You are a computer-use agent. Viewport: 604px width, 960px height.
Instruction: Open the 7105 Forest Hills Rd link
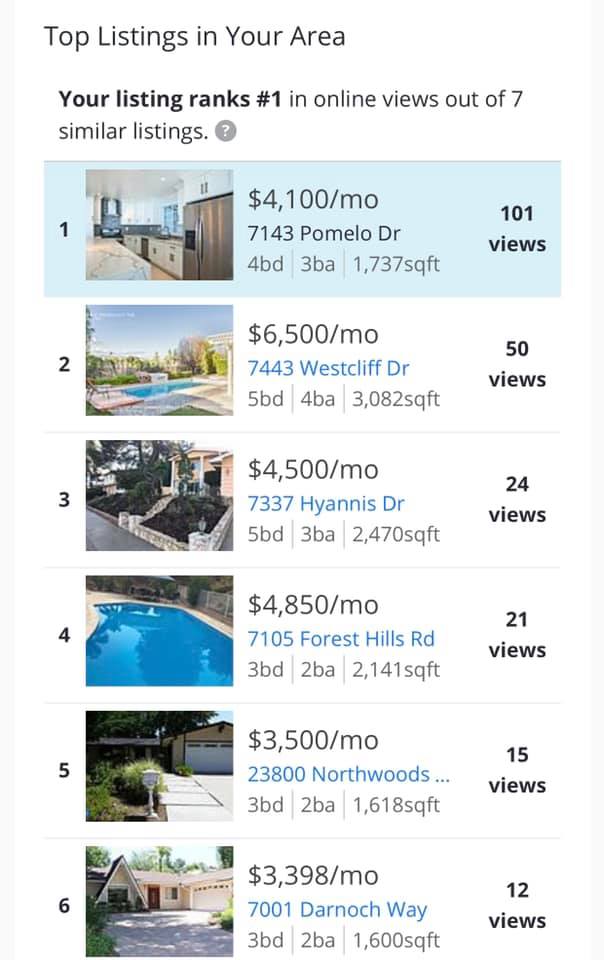[341, 638]
